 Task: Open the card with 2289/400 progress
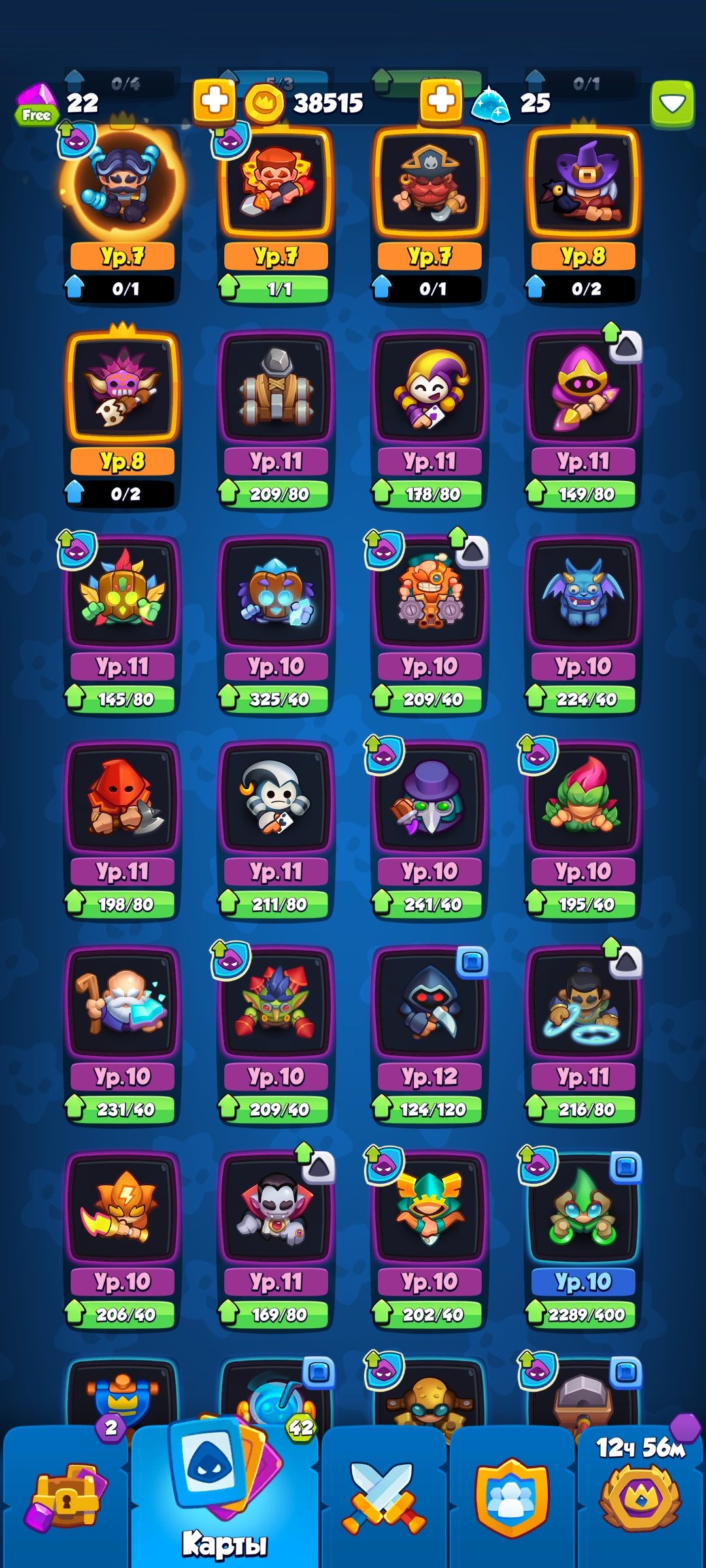click(583, 1209)
